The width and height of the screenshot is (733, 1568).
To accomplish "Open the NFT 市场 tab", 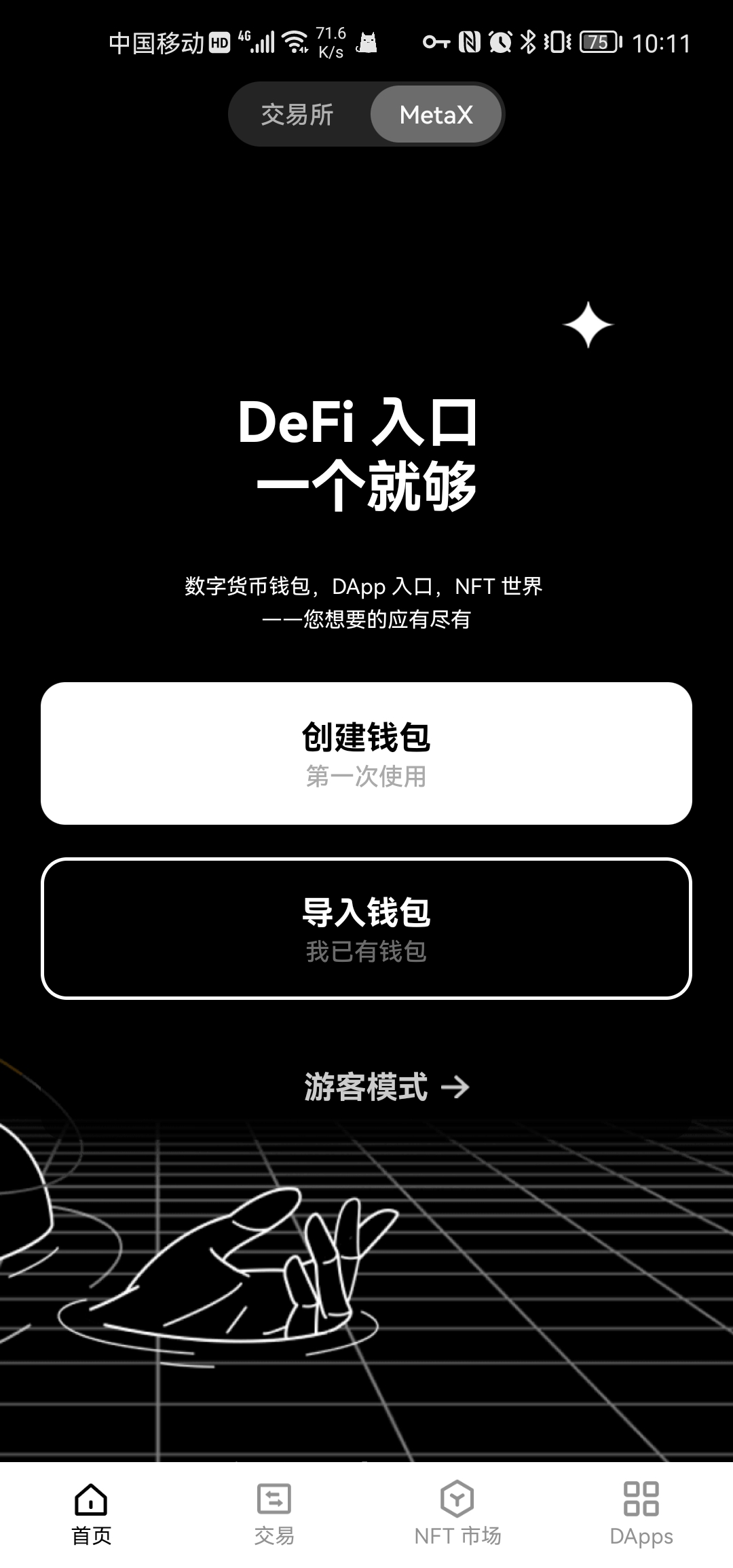I will pos(457,1514).
